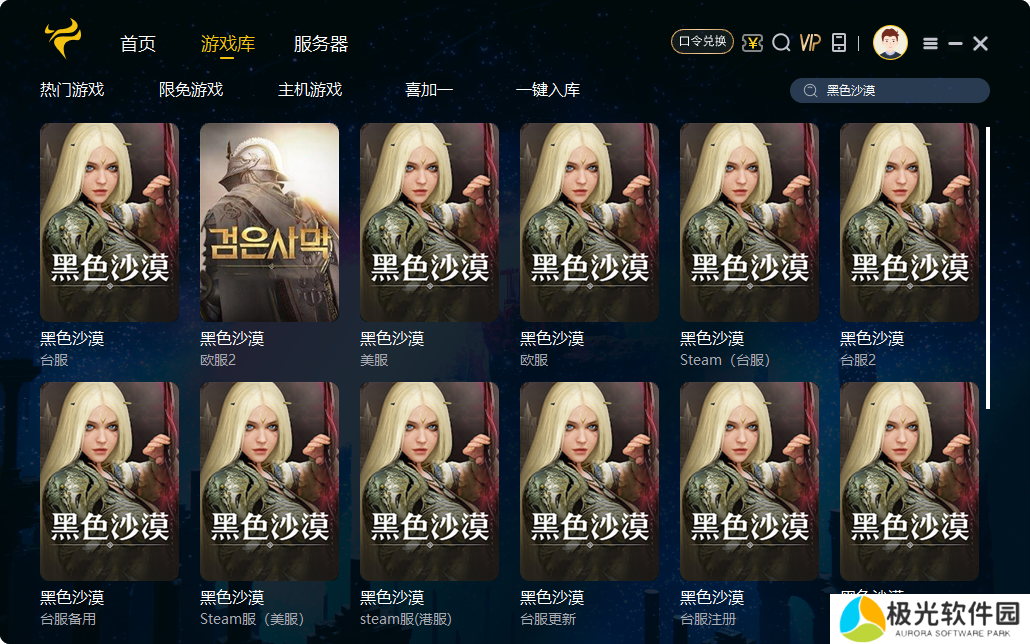Focus the 黑色沙漠 search field
This screenshot has width=1030, height=644.
point(900,91)
